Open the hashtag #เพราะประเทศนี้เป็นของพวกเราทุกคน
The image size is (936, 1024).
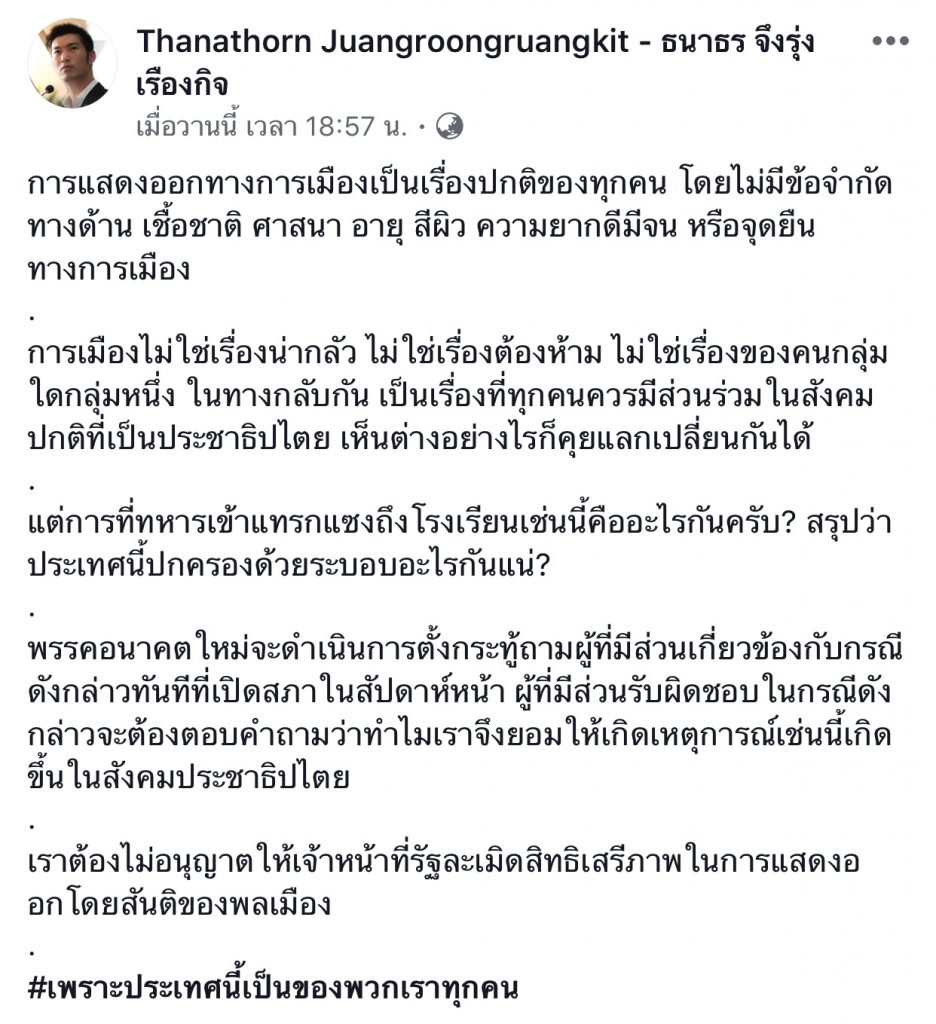click(x=274, y=988)
